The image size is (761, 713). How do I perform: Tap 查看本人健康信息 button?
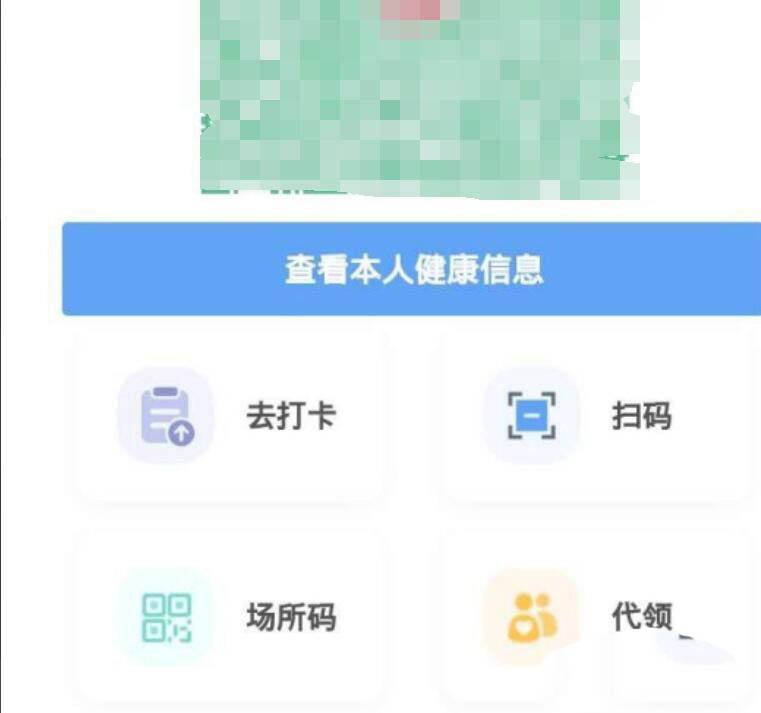[412, 269]
